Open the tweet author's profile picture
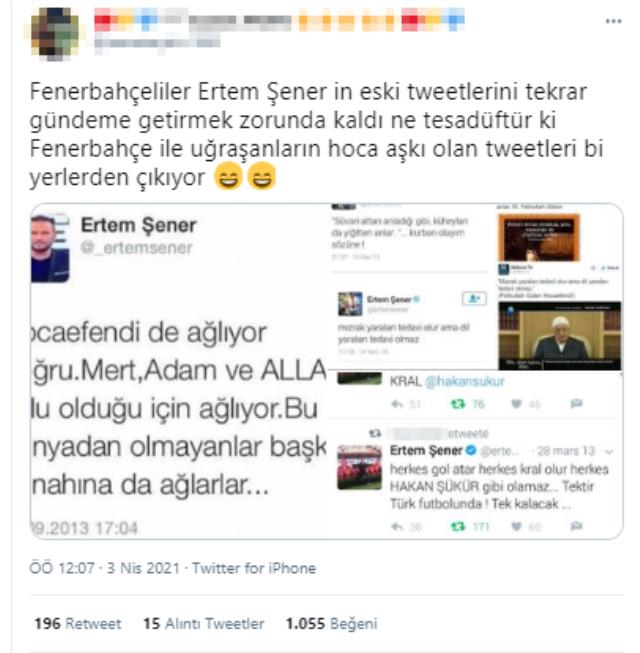 click(53, 31)
